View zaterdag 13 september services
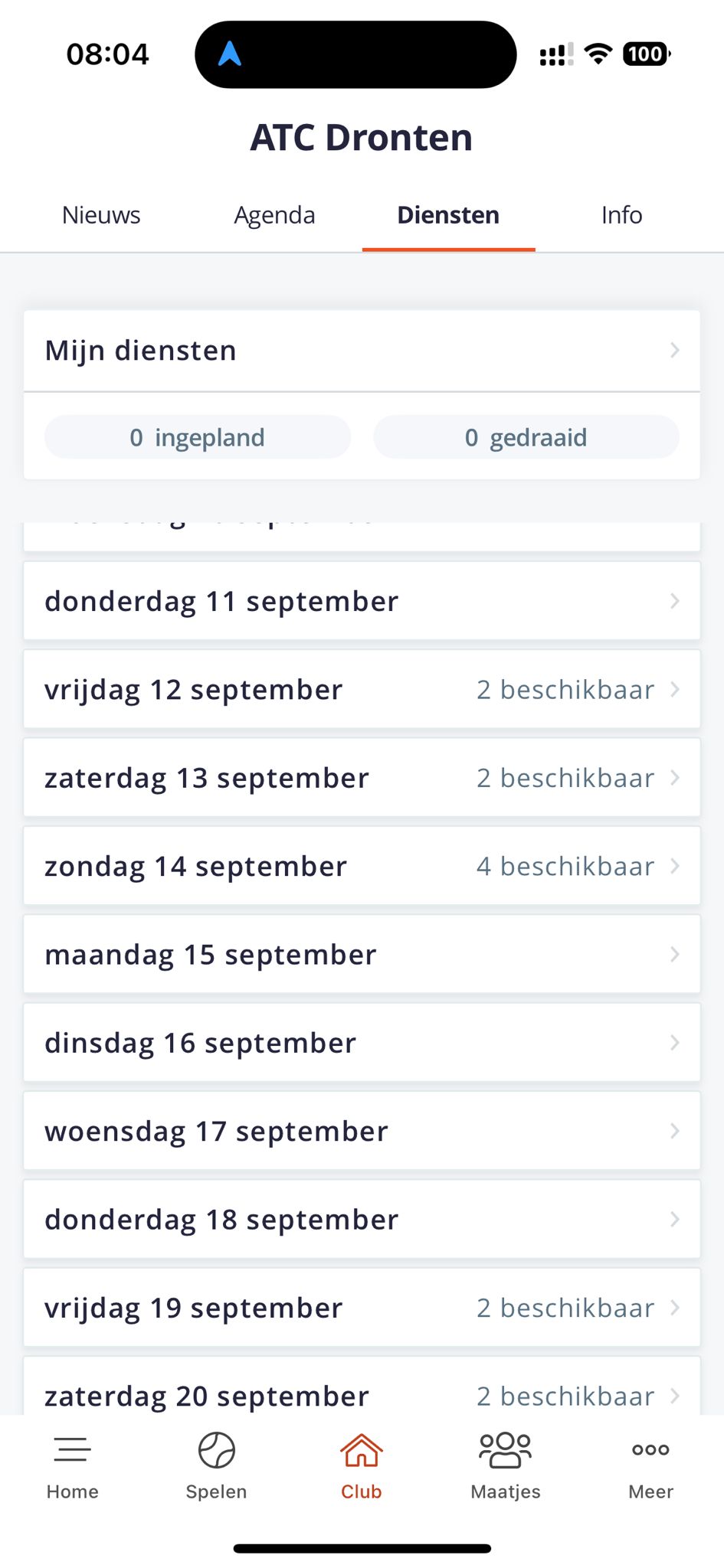The height and width of the screenshot is (1568, 724). point(362,778)
